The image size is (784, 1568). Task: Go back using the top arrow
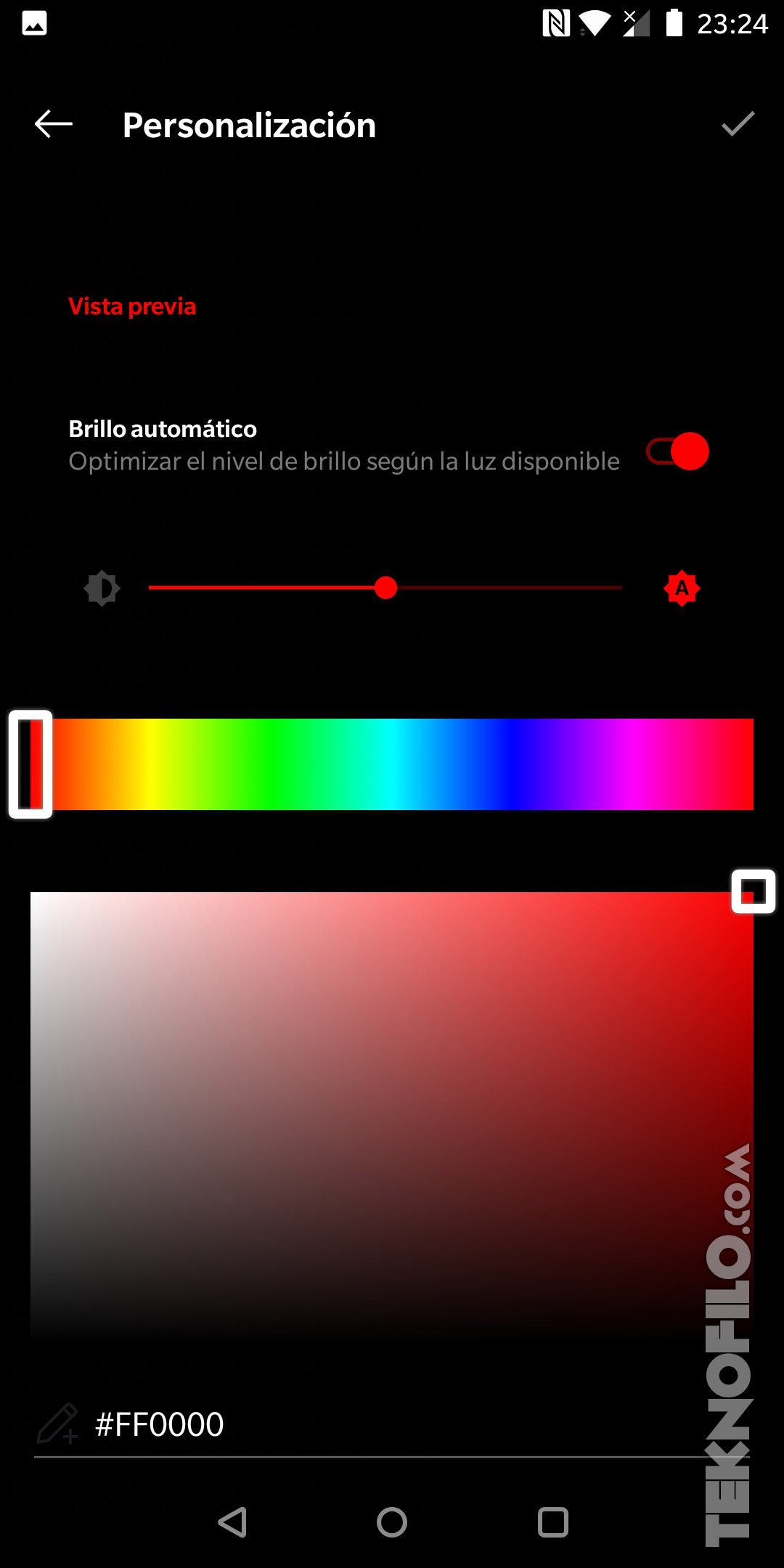click(x=54, y=124)
